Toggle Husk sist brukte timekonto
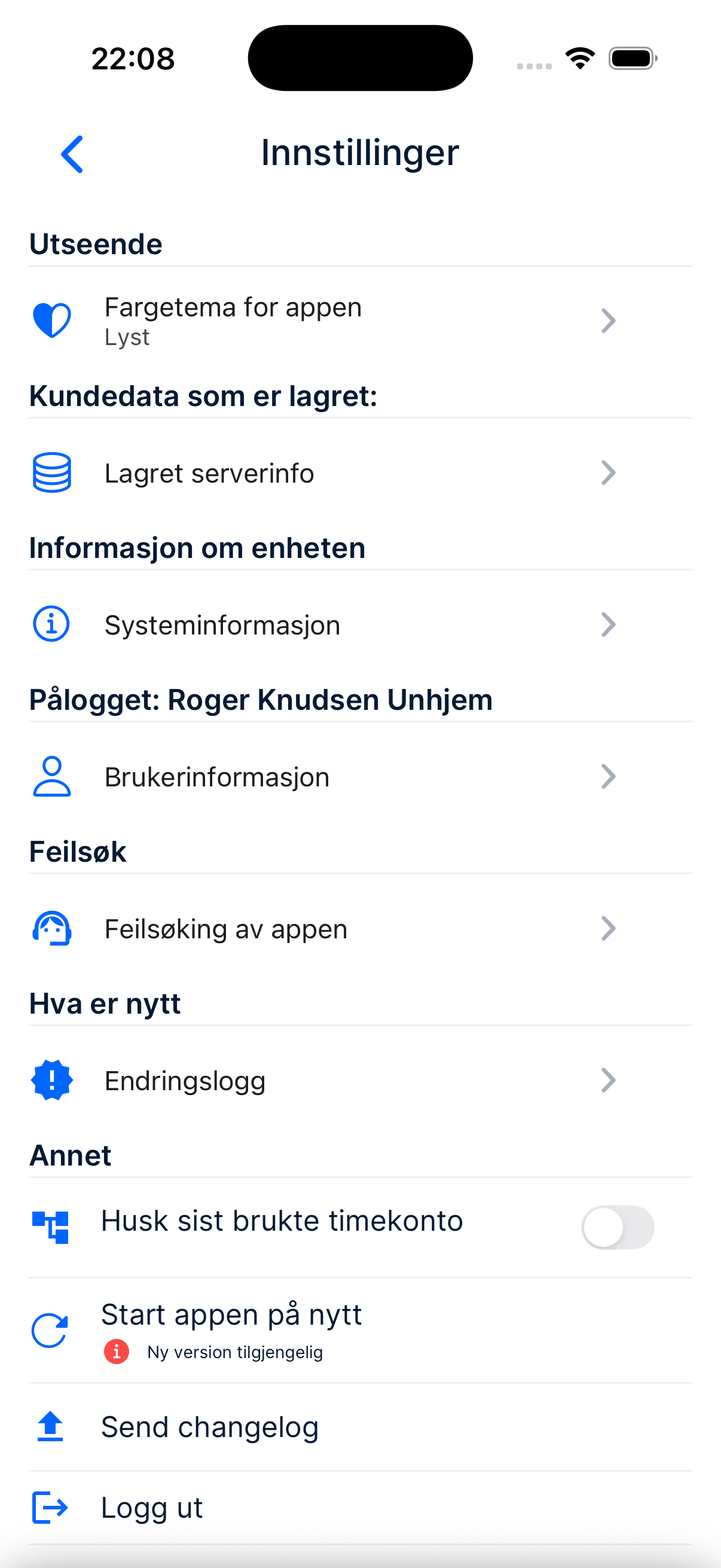Viewport: 721px width, 1568px height. (617, 1227)
